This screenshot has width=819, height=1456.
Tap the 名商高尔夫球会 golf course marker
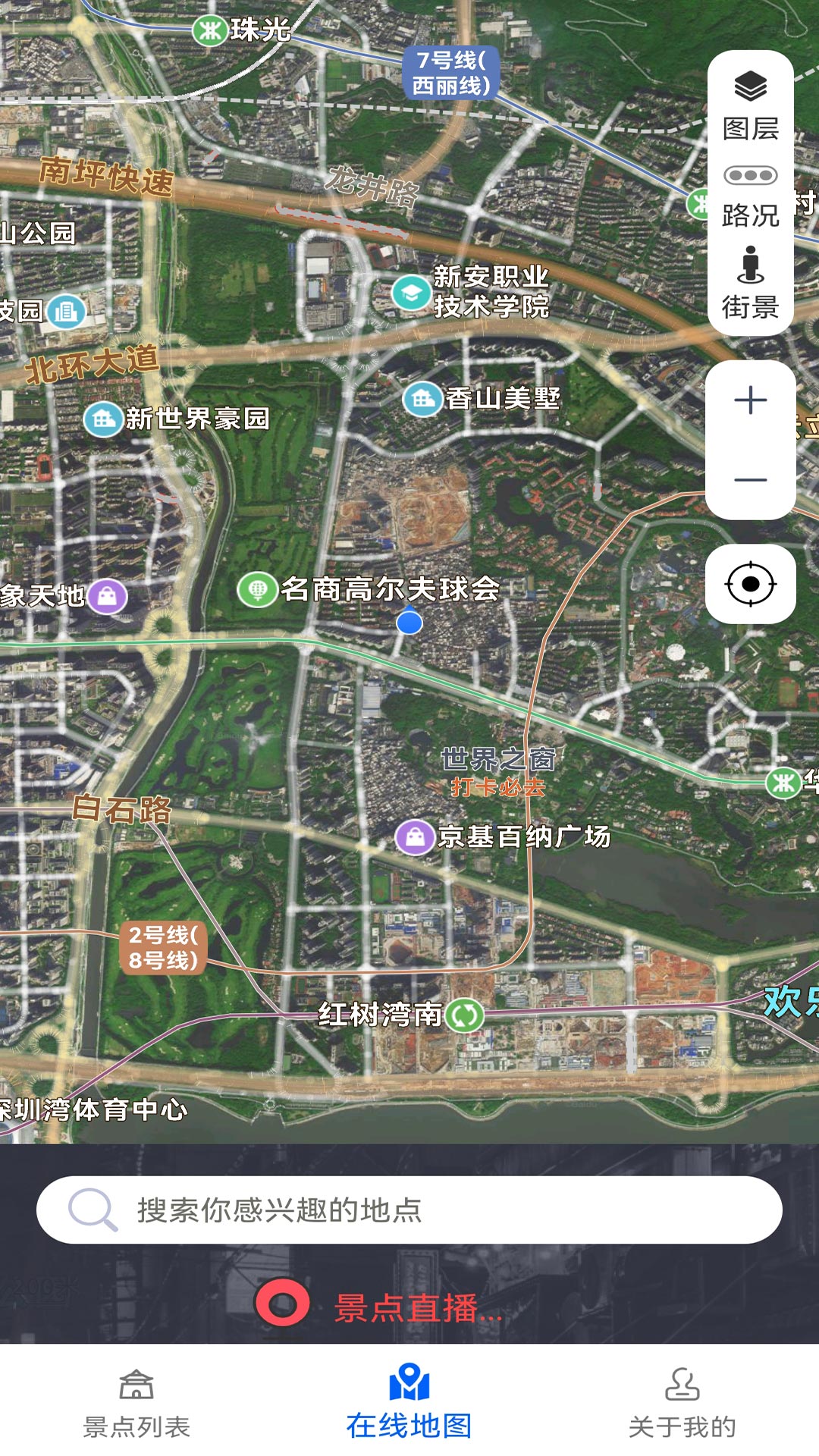click(259, 587)
